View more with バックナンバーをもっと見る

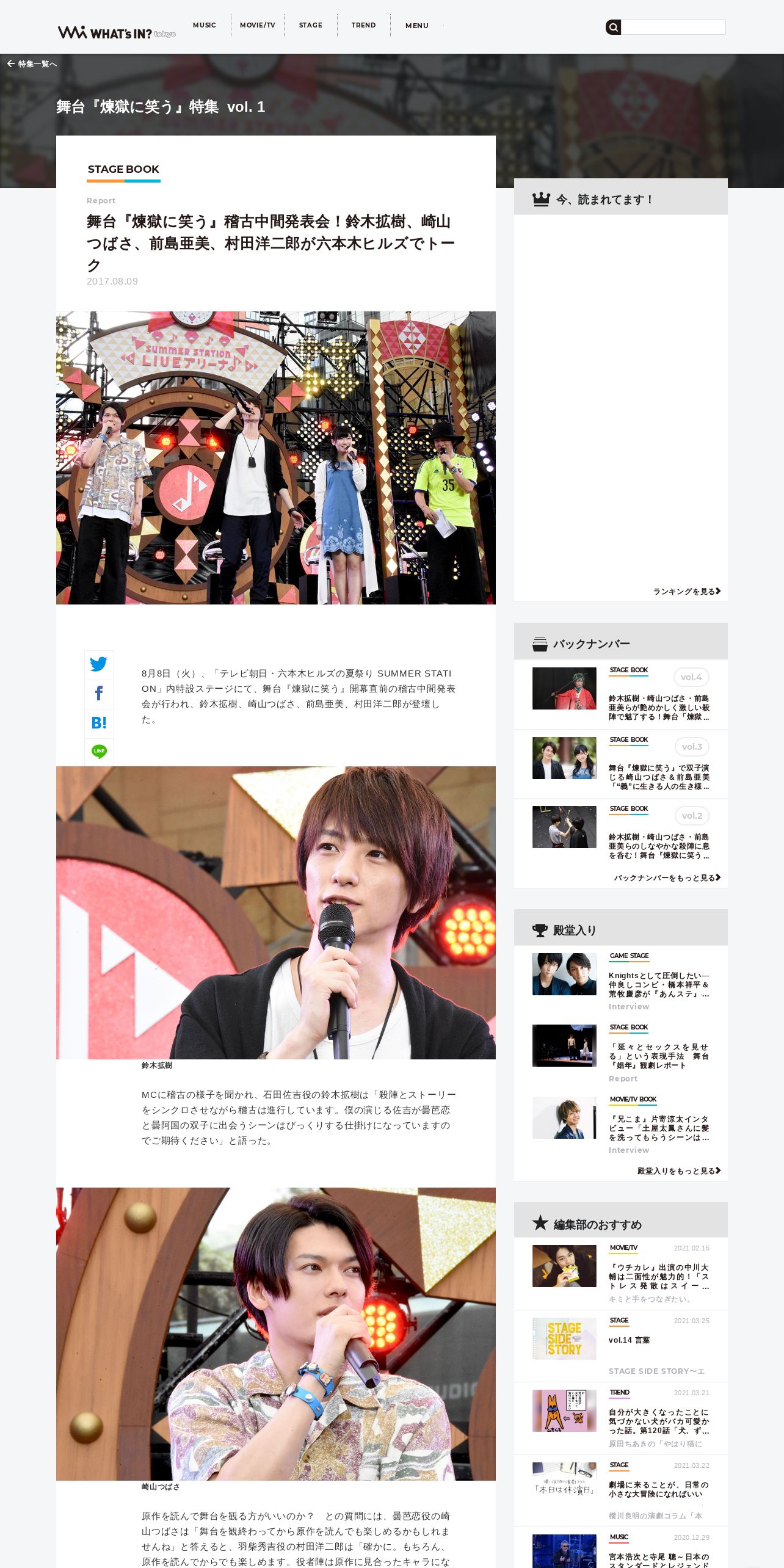point(667,878)
